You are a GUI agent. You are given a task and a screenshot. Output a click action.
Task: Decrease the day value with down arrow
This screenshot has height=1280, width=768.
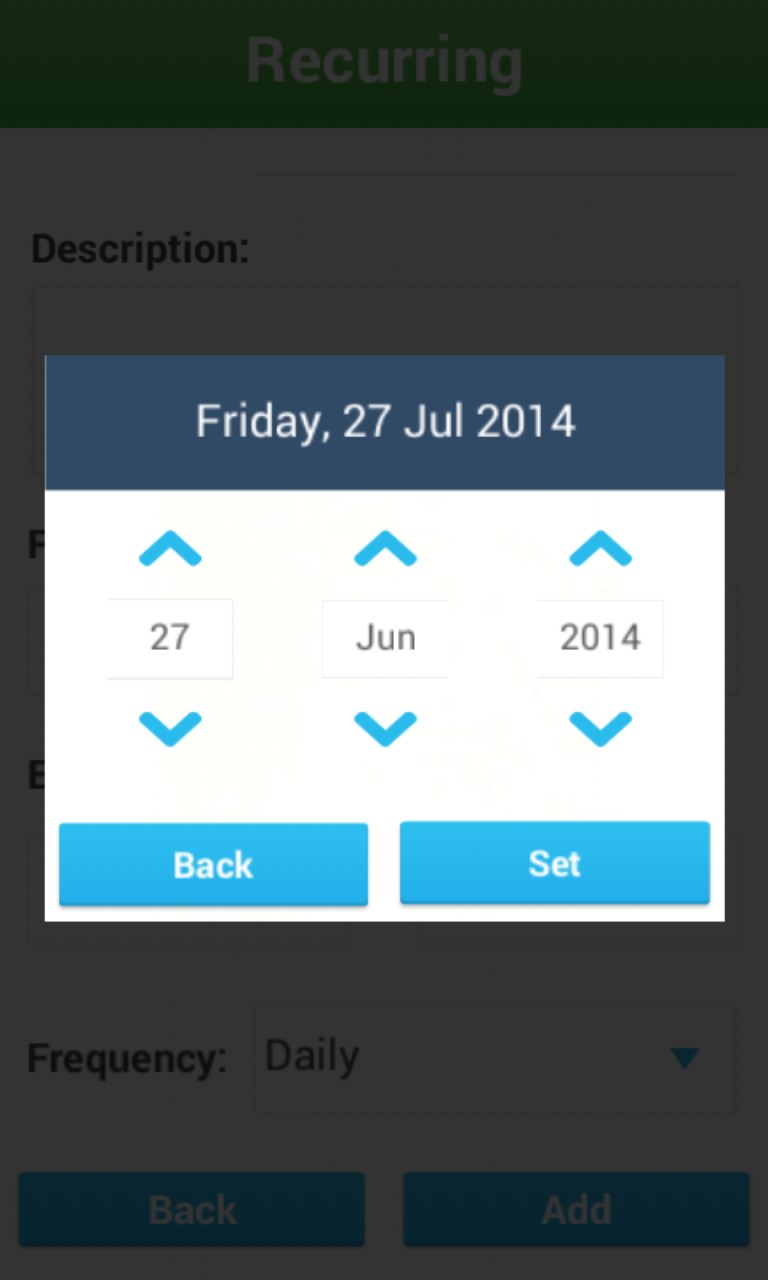[x=170, y=728]
